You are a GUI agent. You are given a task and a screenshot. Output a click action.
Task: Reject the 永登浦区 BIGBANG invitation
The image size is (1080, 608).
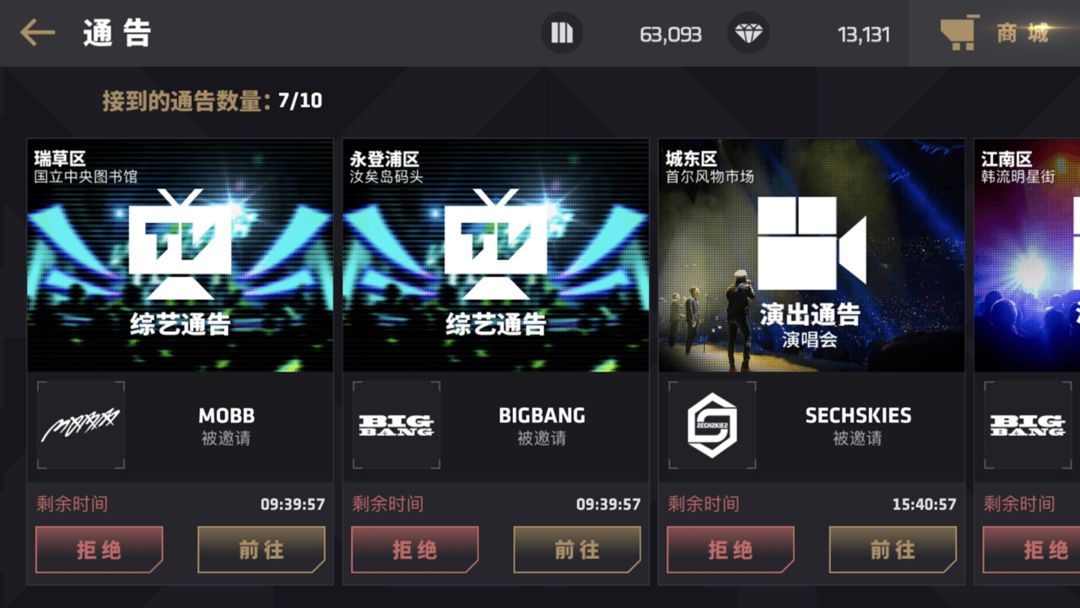(415, 549)
